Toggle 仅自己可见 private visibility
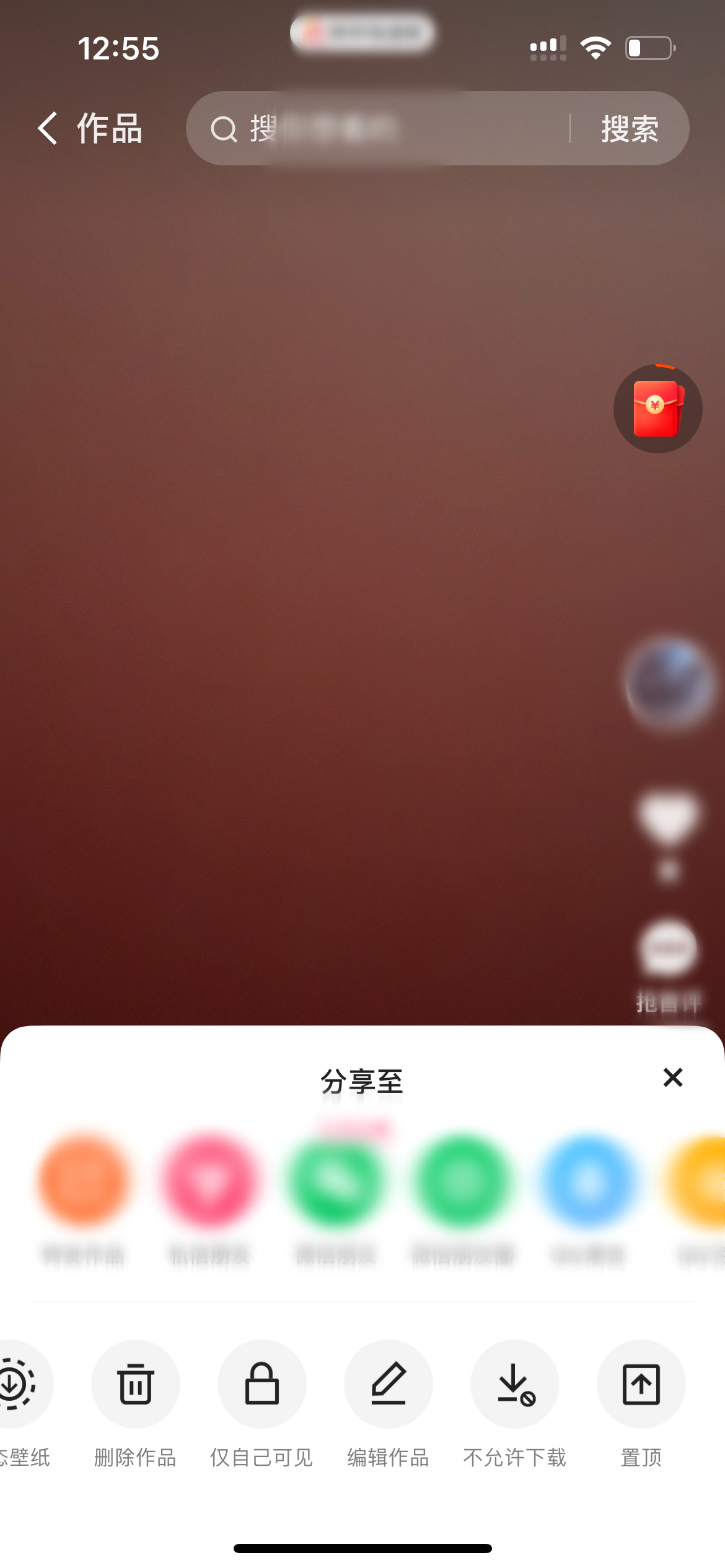This screenshot has width=725, height=1568. point(262,1385)
